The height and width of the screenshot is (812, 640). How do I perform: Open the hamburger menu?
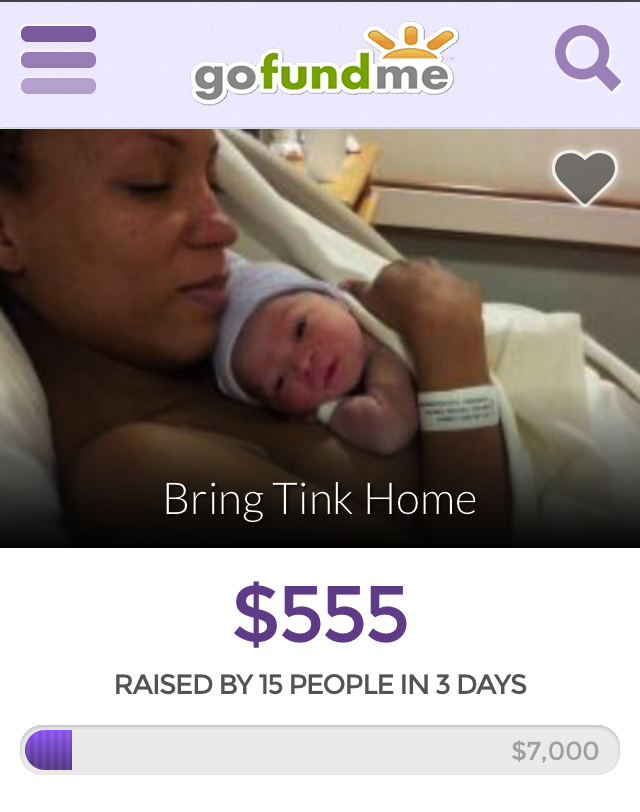click(58, 60)
